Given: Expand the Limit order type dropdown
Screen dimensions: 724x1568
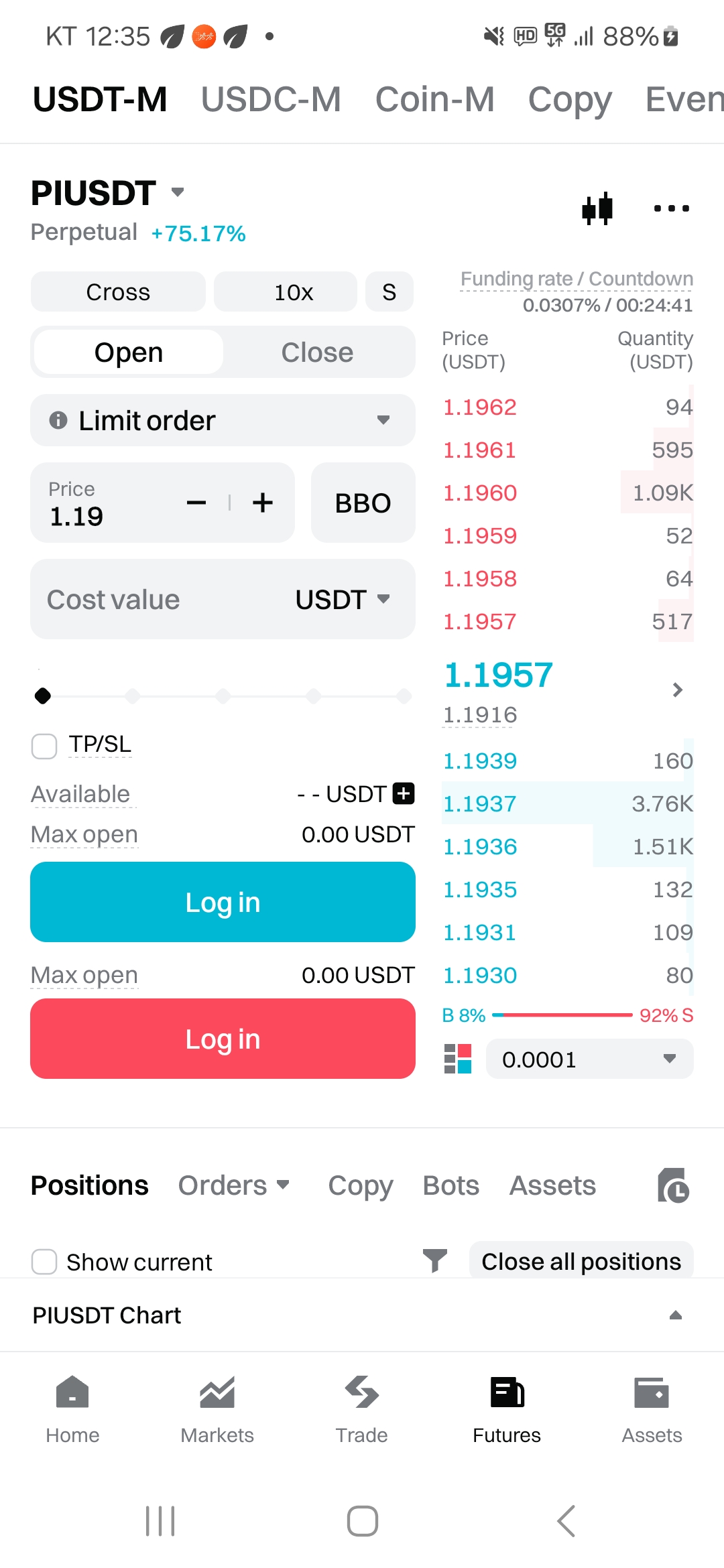Looking at the screenshot, I should click(x=223, y=420).
